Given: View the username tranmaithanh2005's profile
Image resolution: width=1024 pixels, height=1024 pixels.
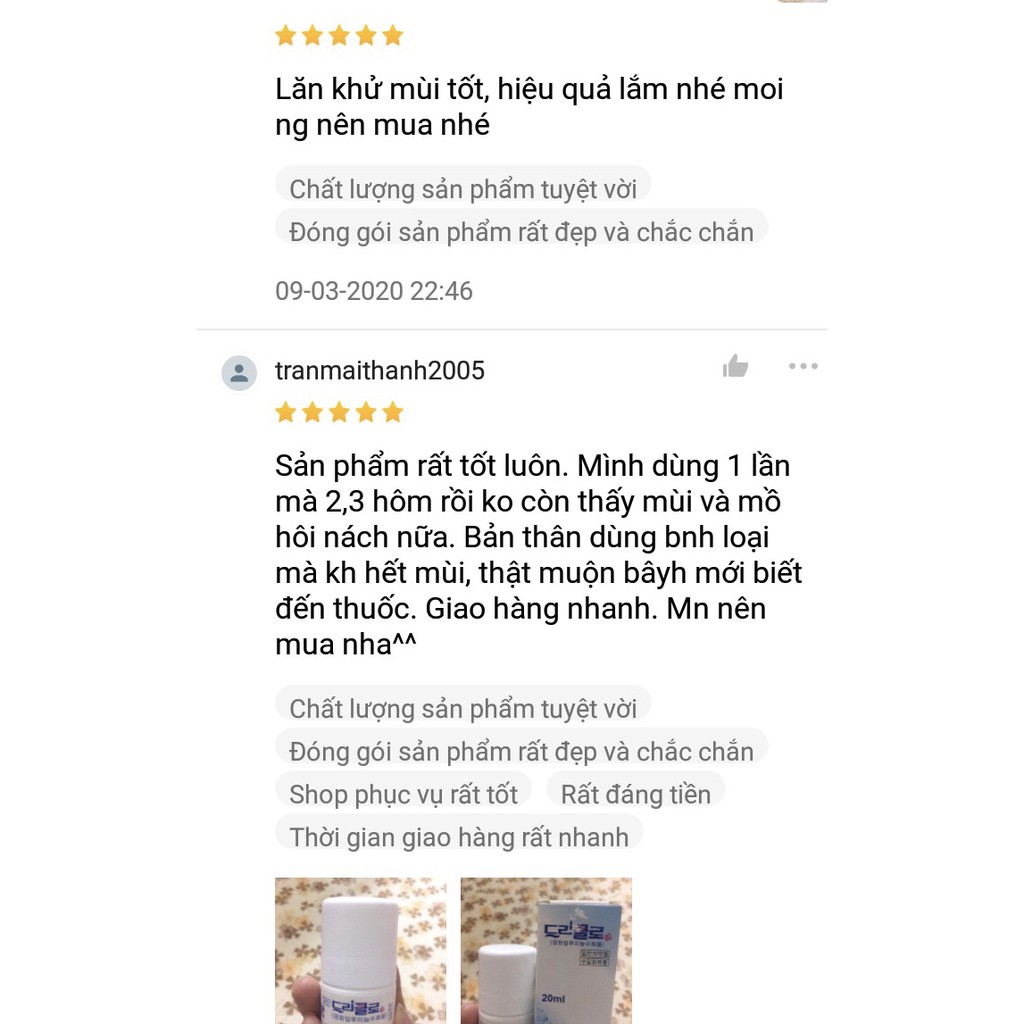Looking at the screenshot, I should coord(380,371).
